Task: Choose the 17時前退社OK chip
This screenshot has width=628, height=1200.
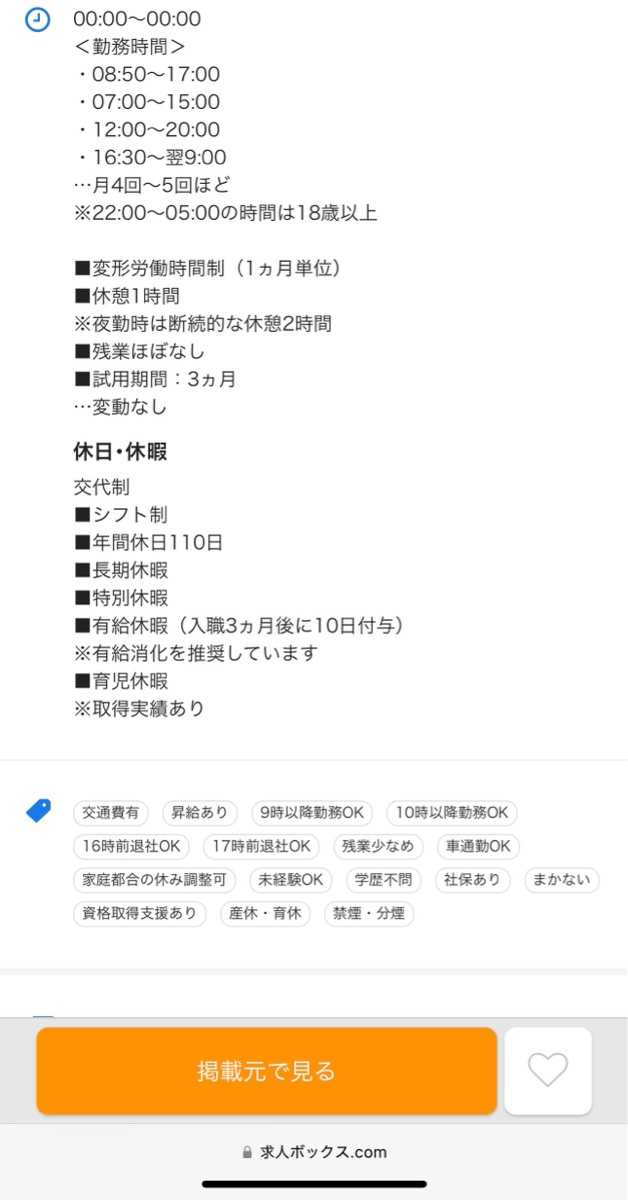Action: pyautogui.click(x=262, y=846)
